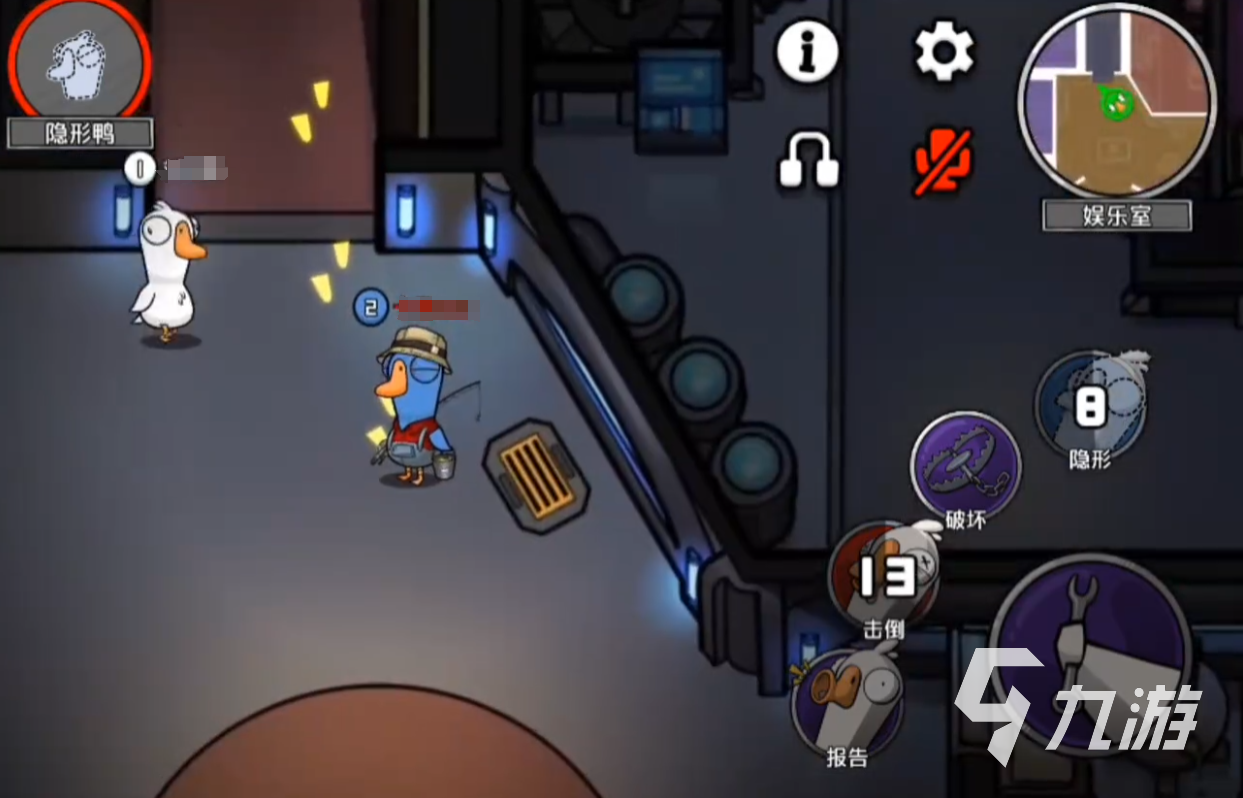Open the minimap of 娱乐室

coord(1116,100)
